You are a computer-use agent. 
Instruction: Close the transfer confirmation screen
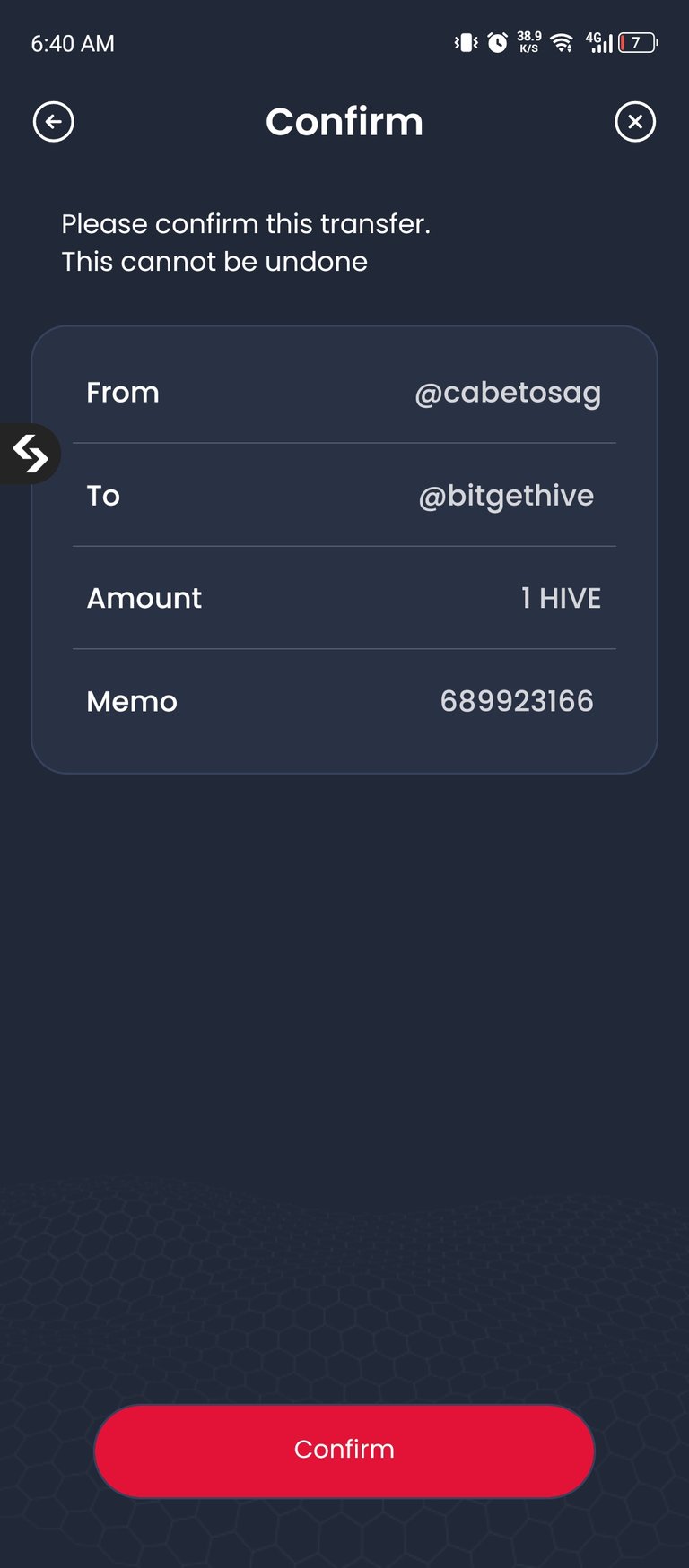[635, 122]
